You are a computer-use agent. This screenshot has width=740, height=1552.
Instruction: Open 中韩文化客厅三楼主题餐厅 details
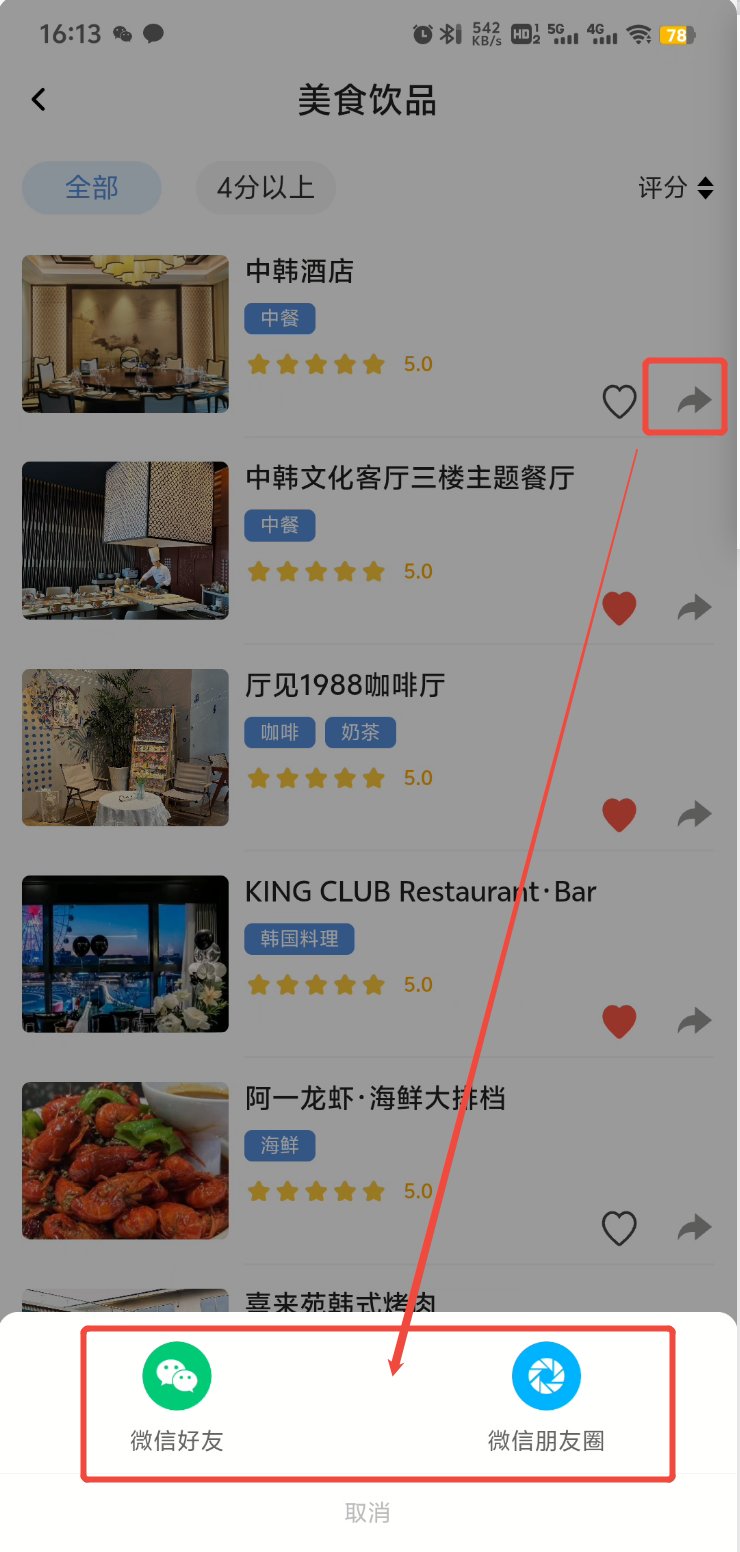[410, 477]
